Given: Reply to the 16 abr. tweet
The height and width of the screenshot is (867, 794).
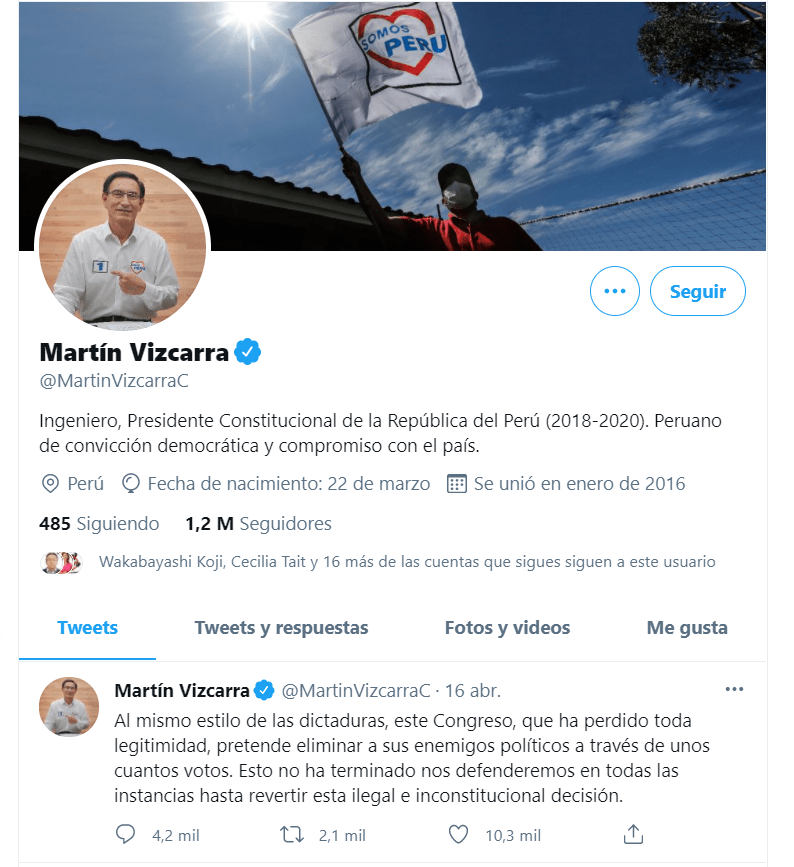Looking at the screenshot, I should pyautogui.click(x=126, y=834).
